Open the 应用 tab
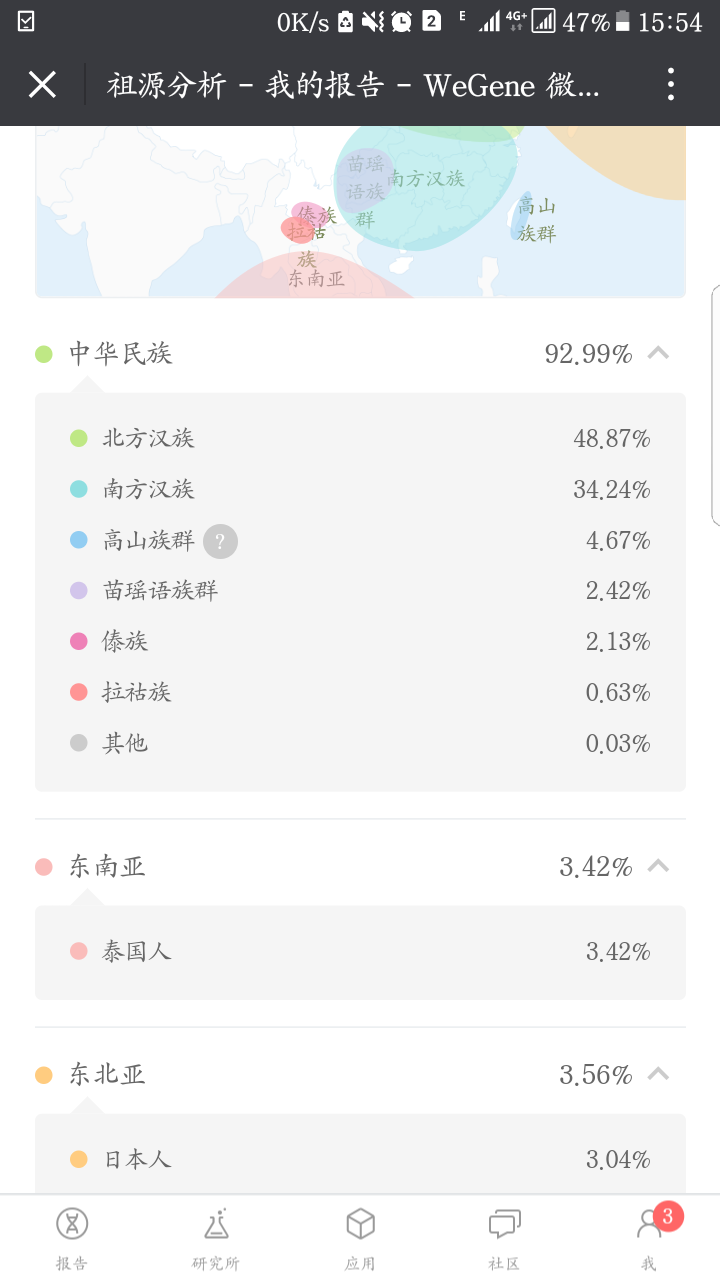The height and width of the screenshot is (1280, 720). click(360, 1237)
